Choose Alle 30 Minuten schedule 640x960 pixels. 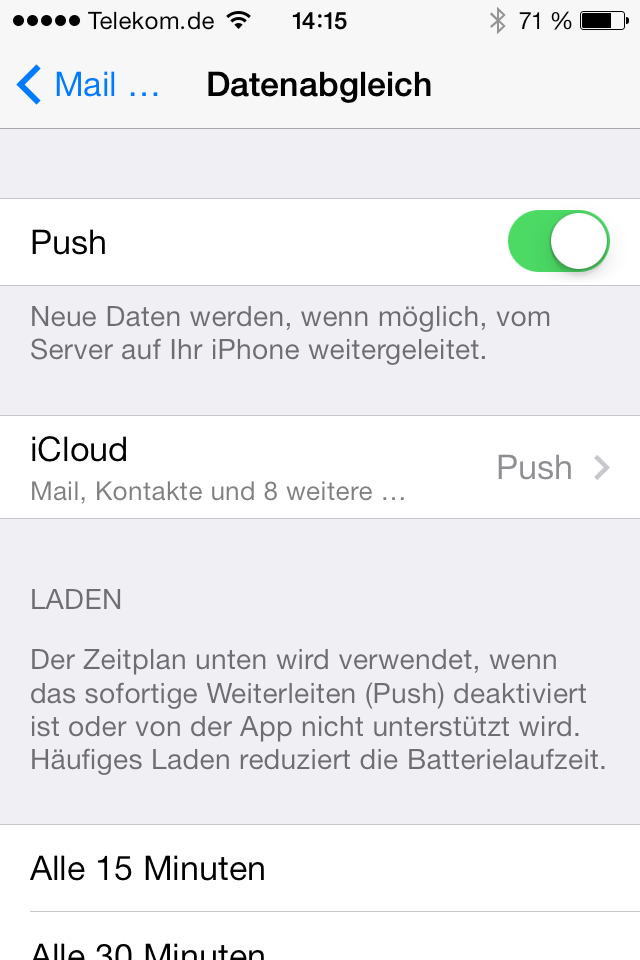(320, 945)
